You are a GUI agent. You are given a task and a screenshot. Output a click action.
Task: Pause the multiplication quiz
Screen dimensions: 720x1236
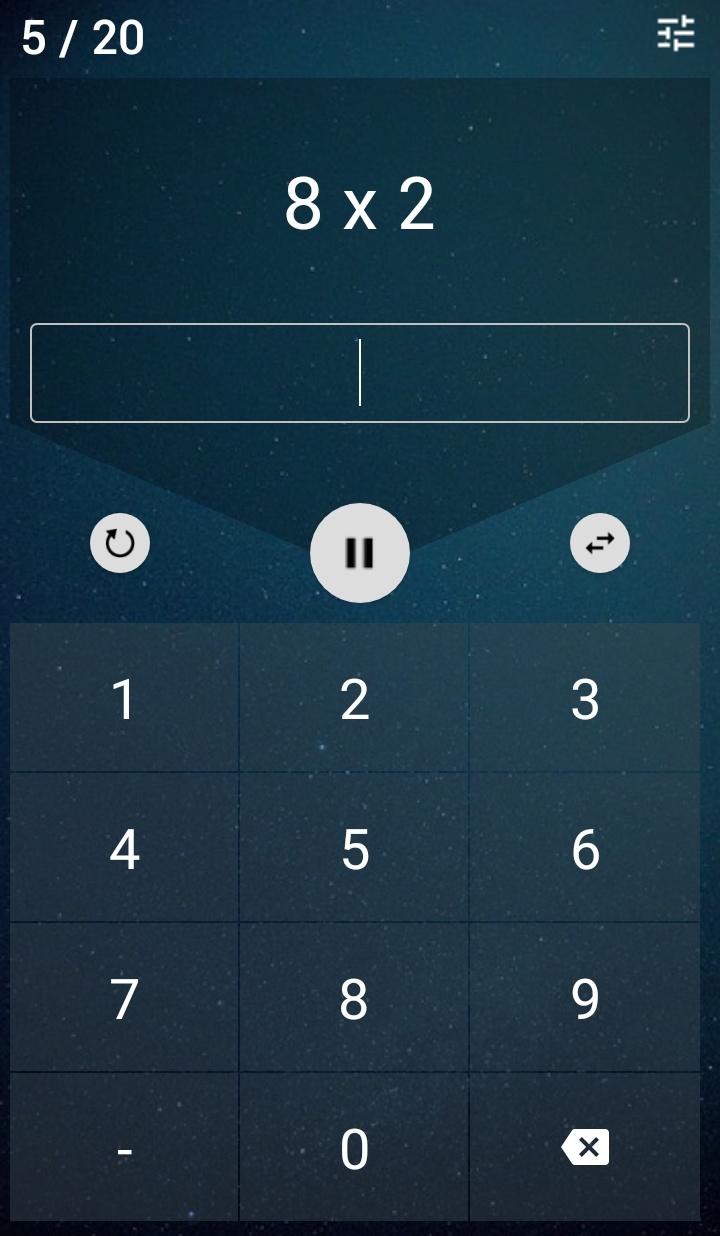(360, 553)
